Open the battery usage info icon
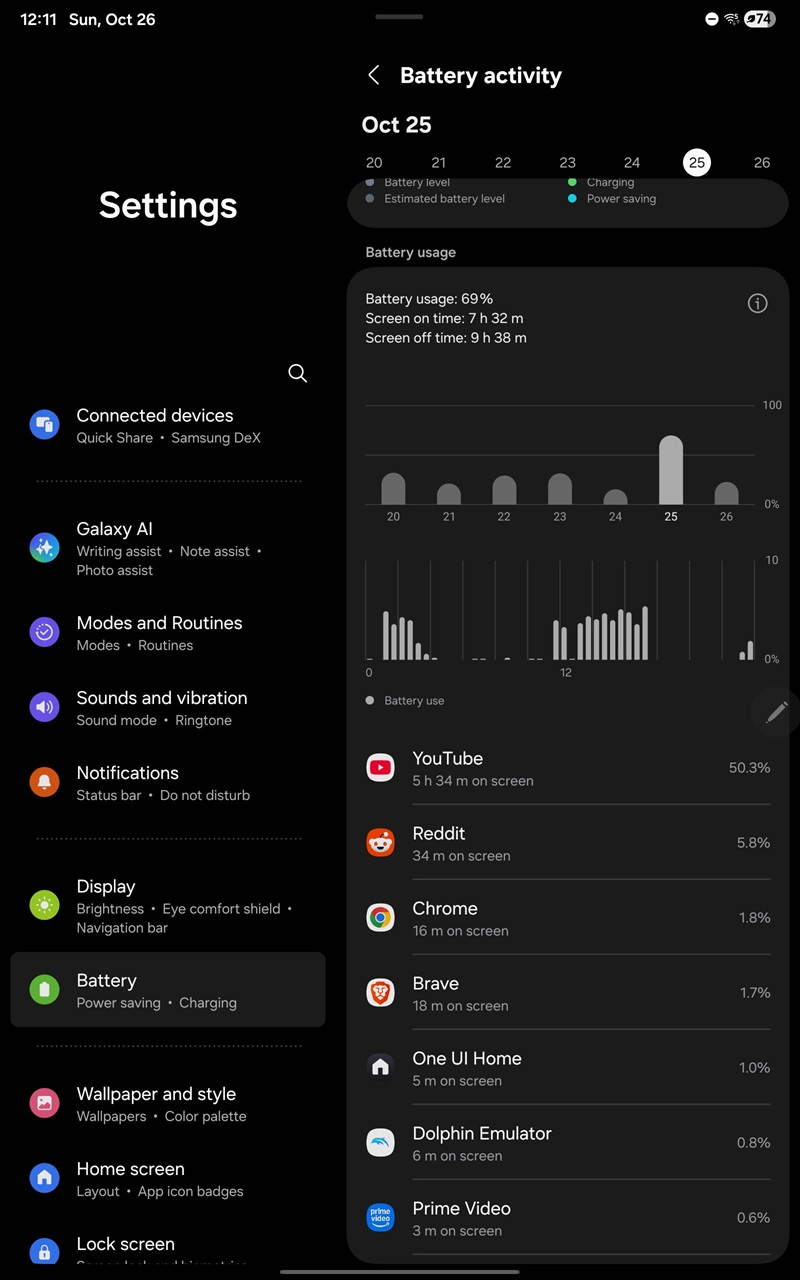Image resolution: width=800 pixels, height=1280 pixels. tap(758, 303)
